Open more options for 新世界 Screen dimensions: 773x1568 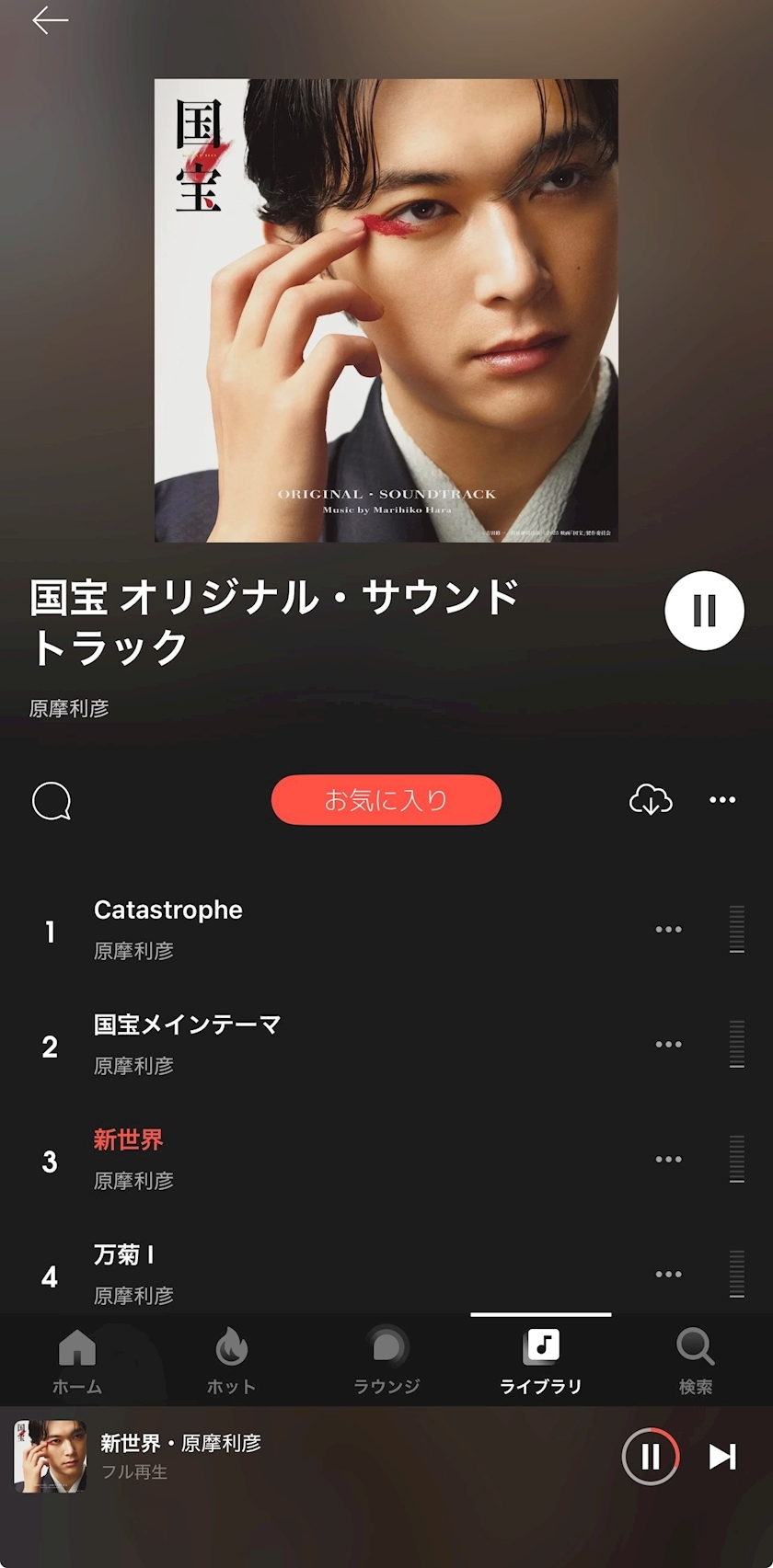tap(669, 1159)
